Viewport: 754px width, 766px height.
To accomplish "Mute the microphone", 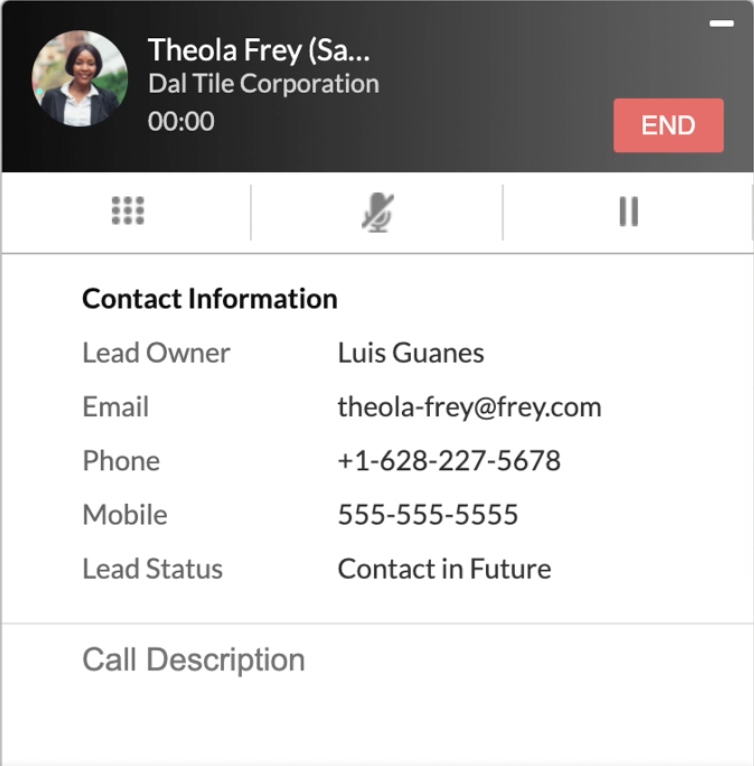I will 377,212.
